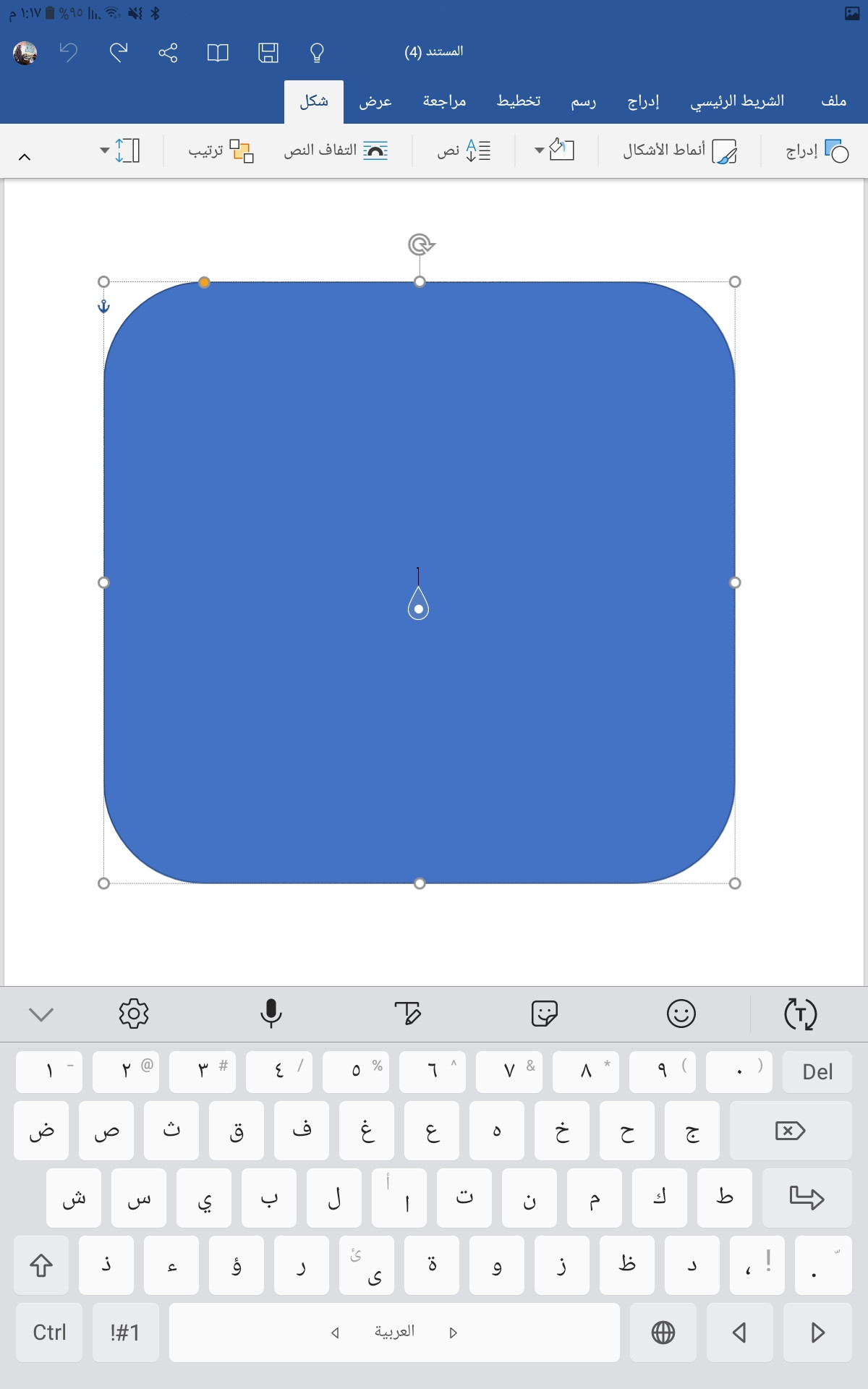
Task: Tap the keyboard settings gear
Action: [134, 1014]
